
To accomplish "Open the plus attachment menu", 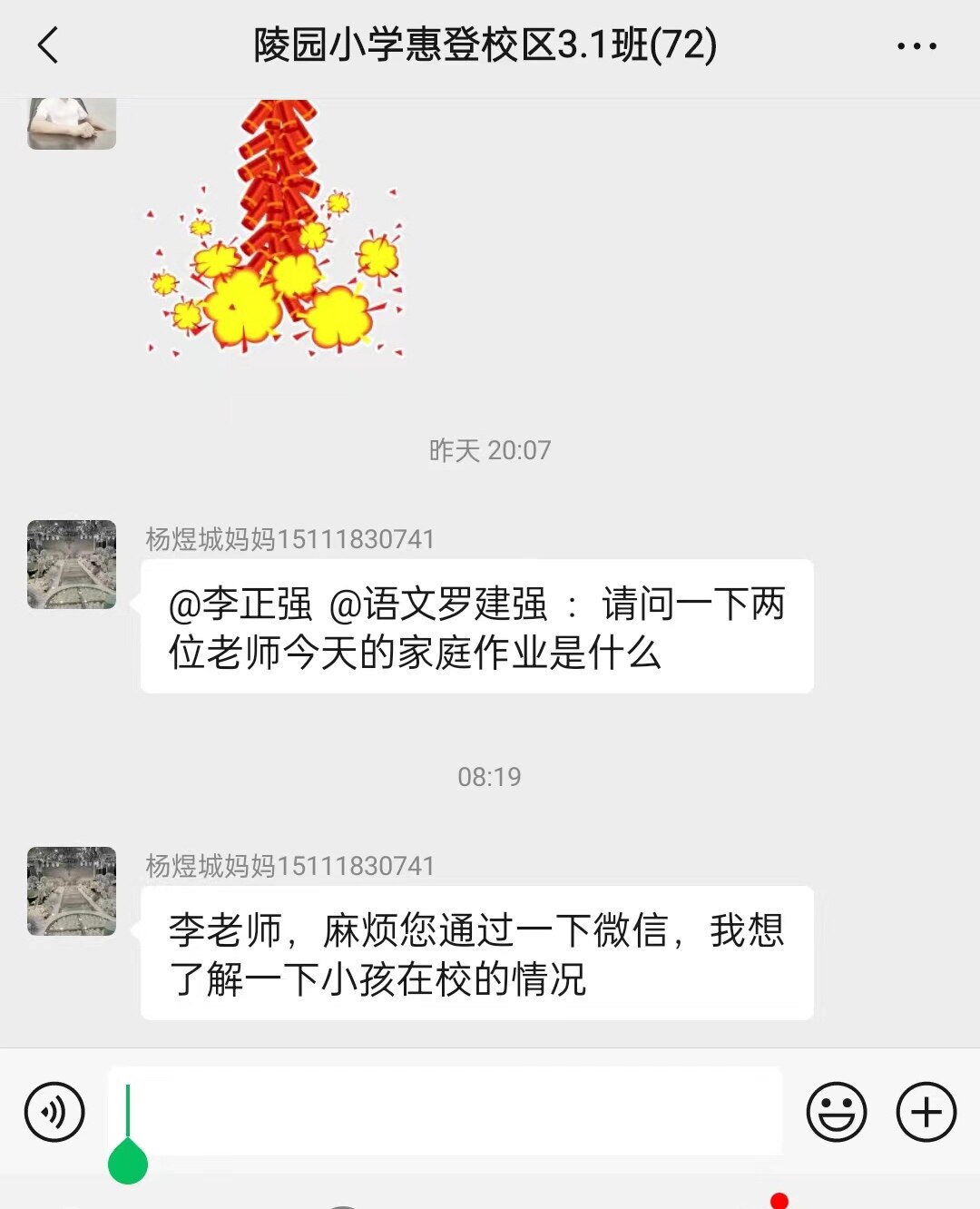I will coord(926,1112).
